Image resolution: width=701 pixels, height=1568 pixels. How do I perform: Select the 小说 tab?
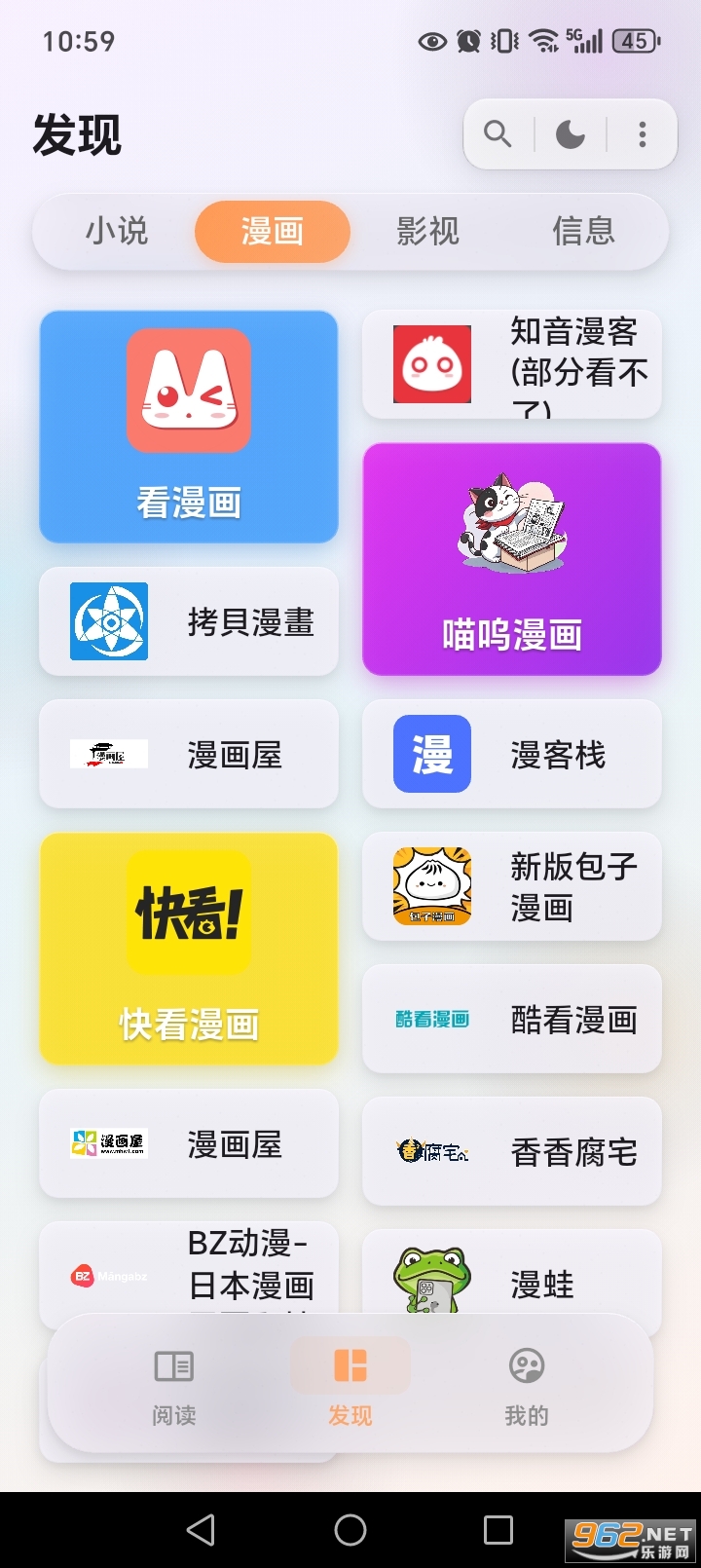(x=116, y=232)
